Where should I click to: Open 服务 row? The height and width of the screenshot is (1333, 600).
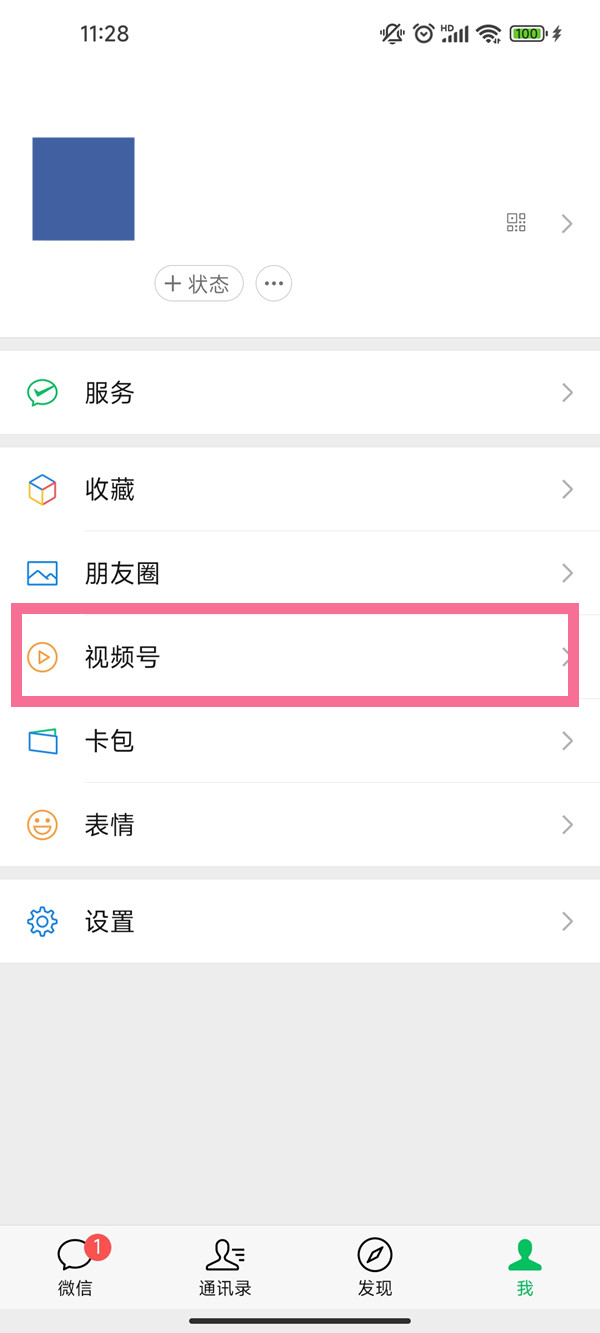(300, 393)
